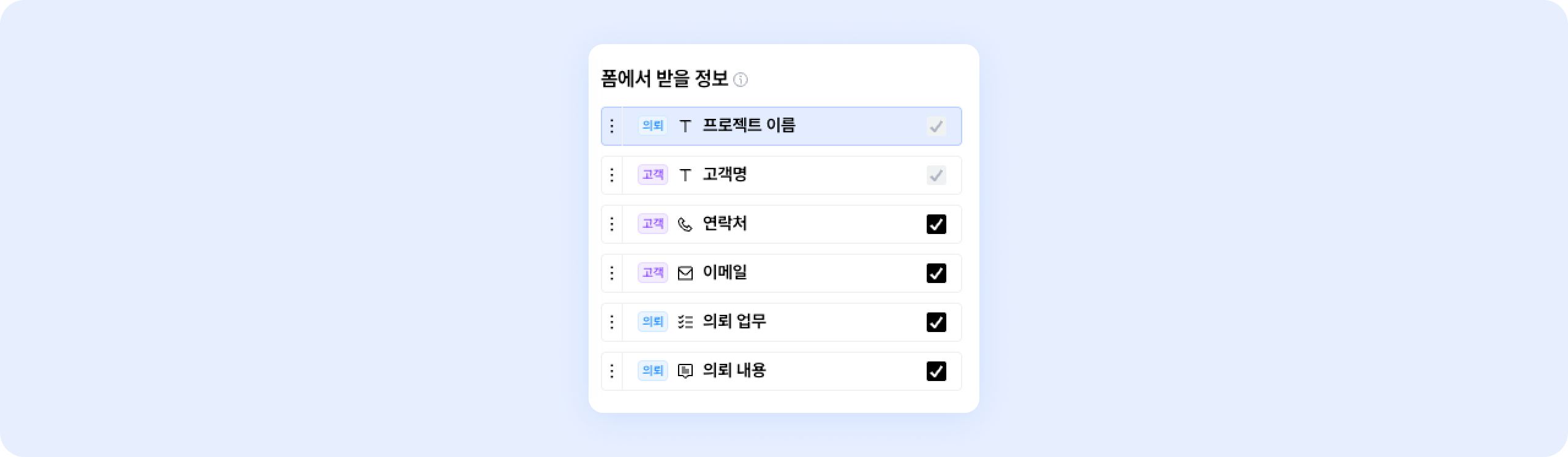The height and width of the screenshot is (457, 1568).
Task: Disable the 의뢰 내용 checkbox
Action: pyautogui.click(x=936, y=371)
